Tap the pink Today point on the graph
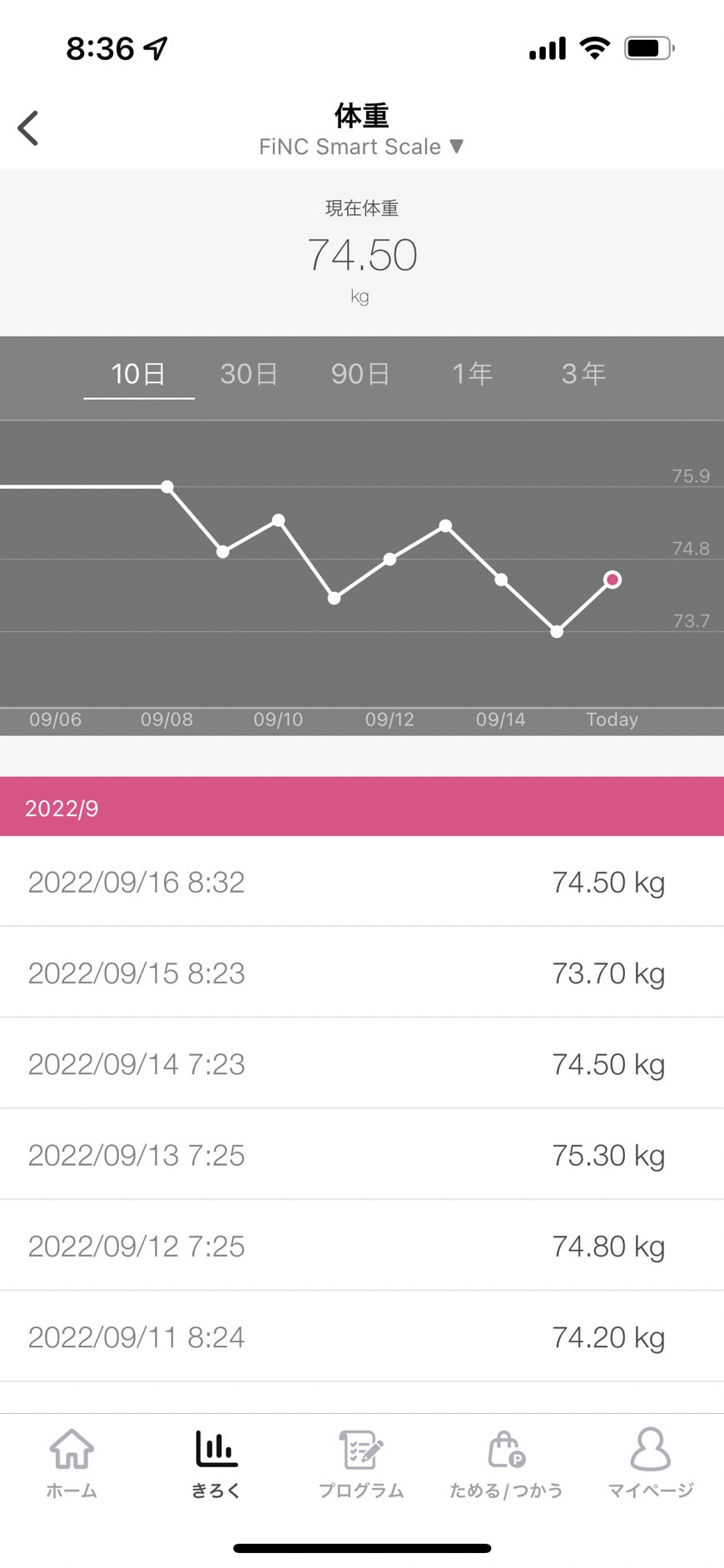This screenshot has width=724, height=1568. click(612, 580)
